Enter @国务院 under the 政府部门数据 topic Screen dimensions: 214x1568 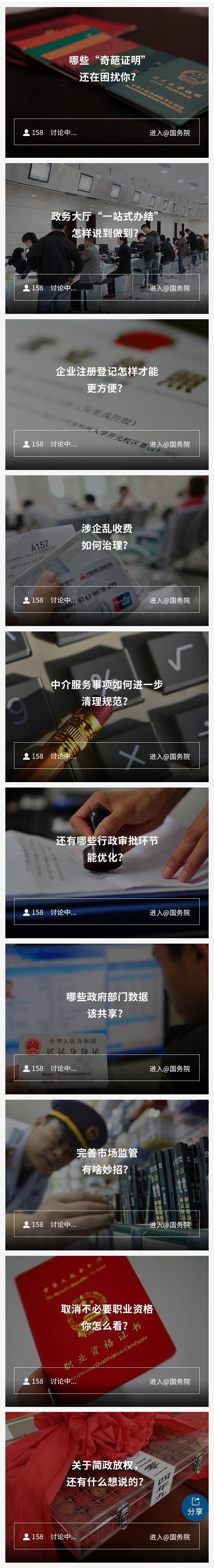[x=169, y=1068]
